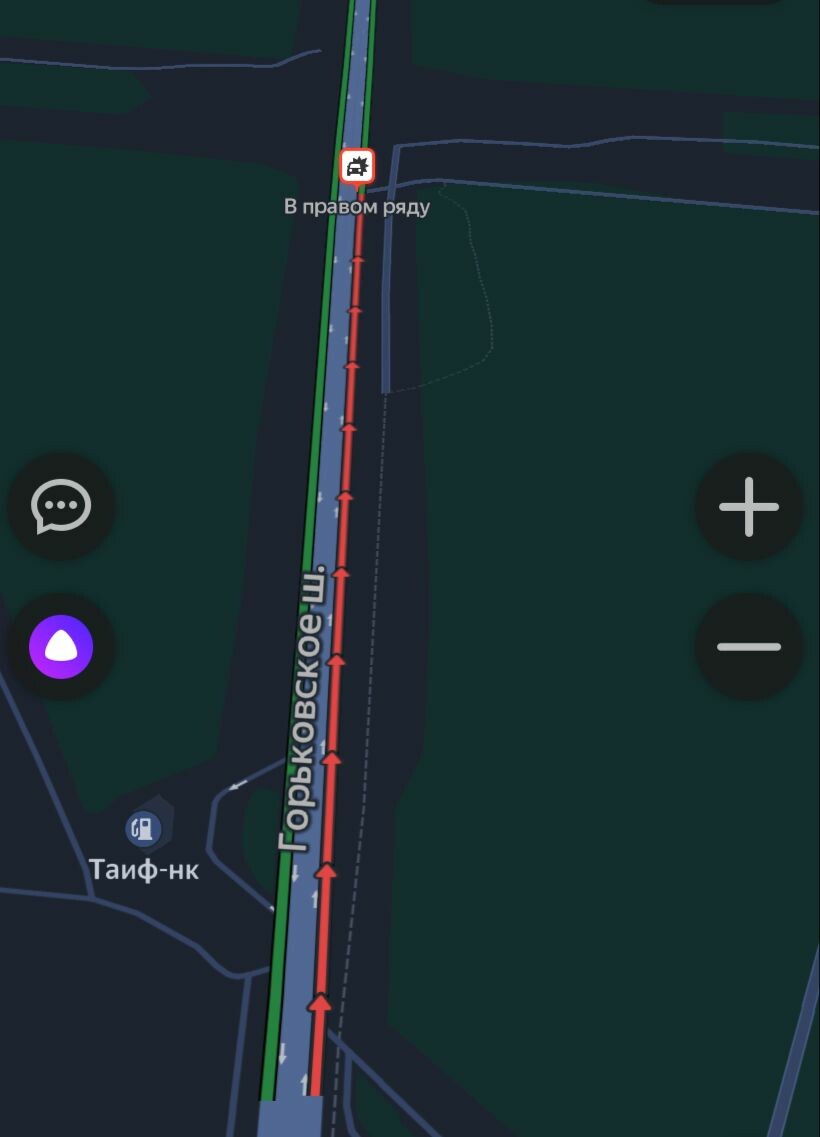
Task: Open the accident marker on Горьковское ш.
Action: point(357,166)
